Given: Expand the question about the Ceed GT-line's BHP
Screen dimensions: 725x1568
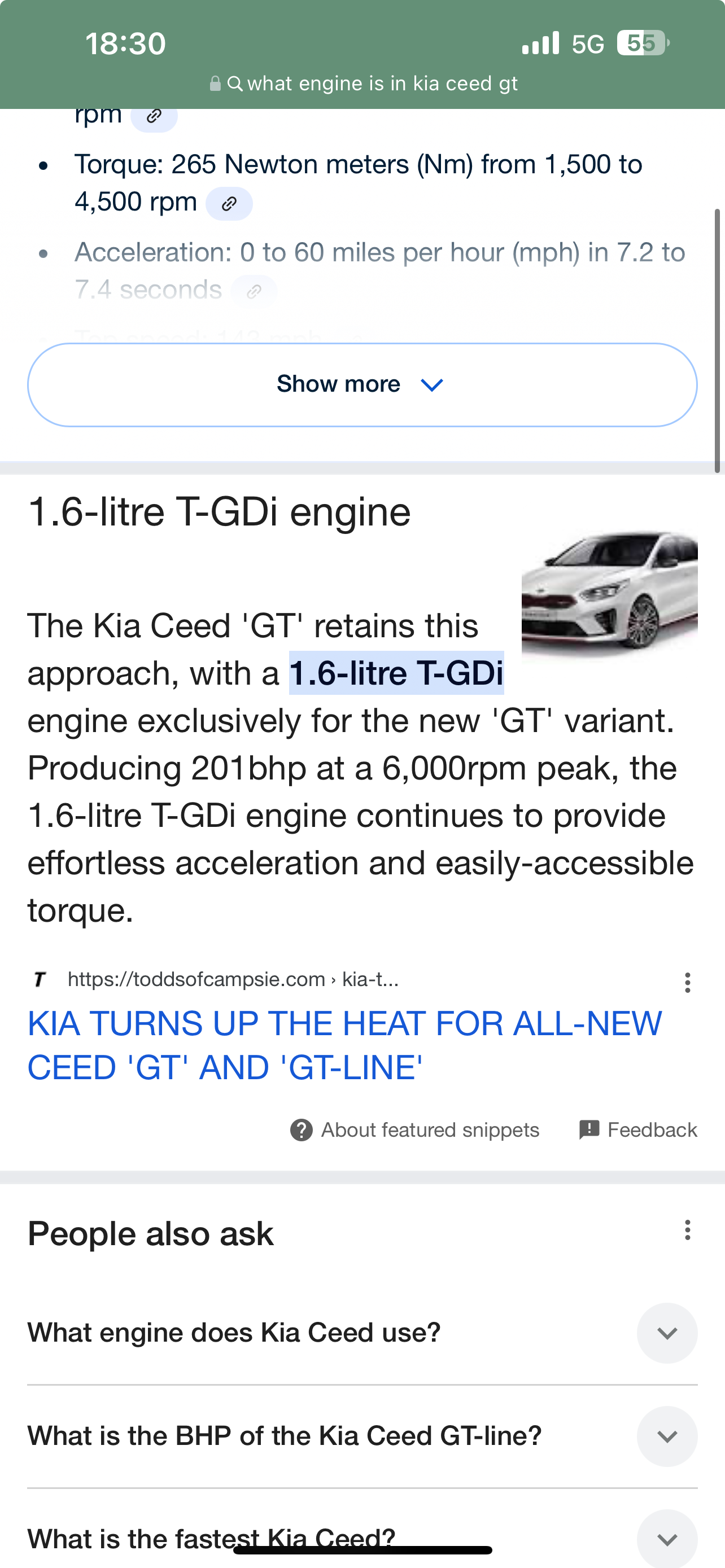Looking at the screenshot, I should pyautogui.click(x=667, y=1436).
